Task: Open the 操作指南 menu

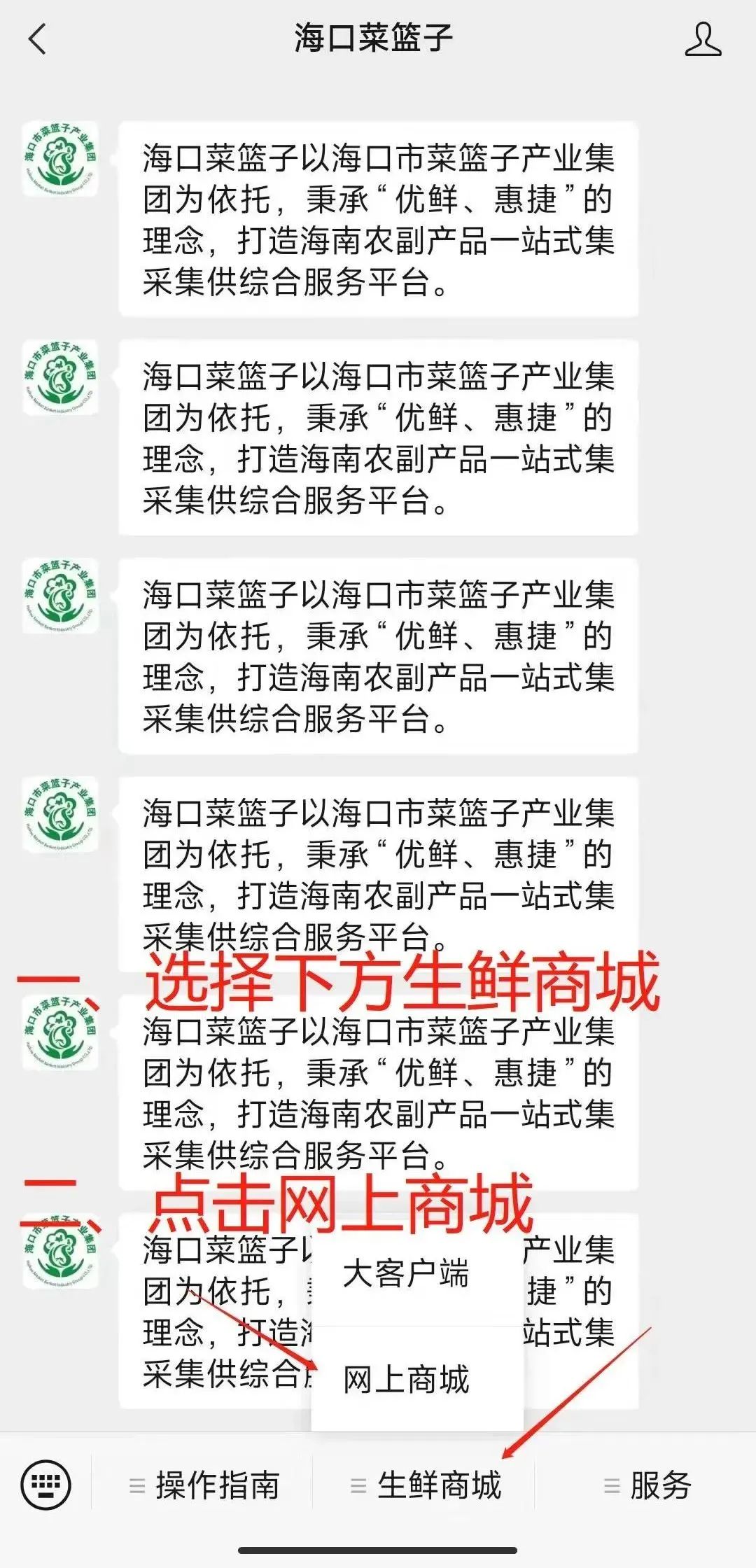Action: pos(204,1485)
